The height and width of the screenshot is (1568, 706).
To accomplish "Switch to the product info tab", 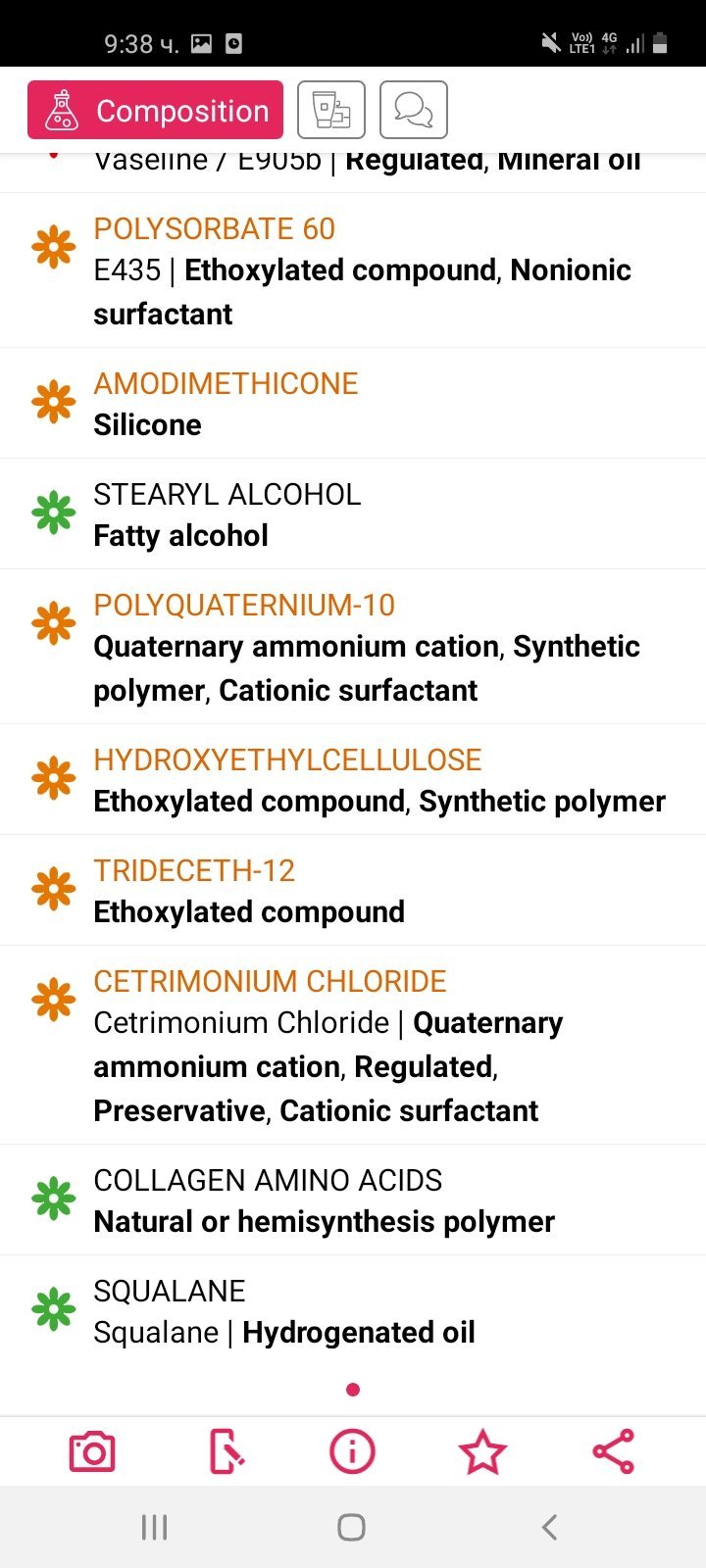I will [331, 110].
